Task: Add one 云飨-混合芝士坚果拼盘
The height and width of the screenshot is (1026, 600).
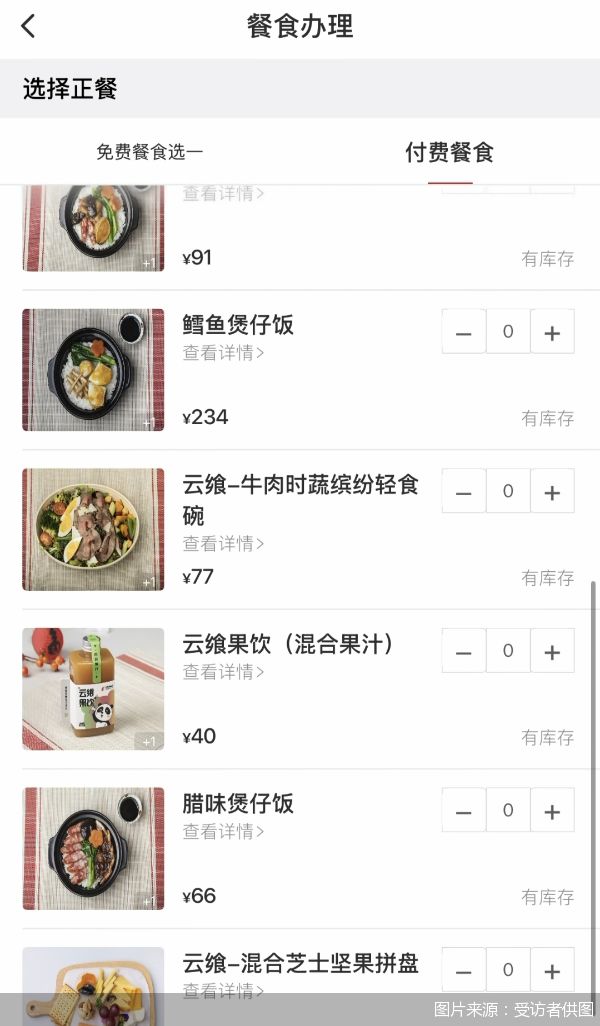Action: pyautogui.click(x=552, y=970)
